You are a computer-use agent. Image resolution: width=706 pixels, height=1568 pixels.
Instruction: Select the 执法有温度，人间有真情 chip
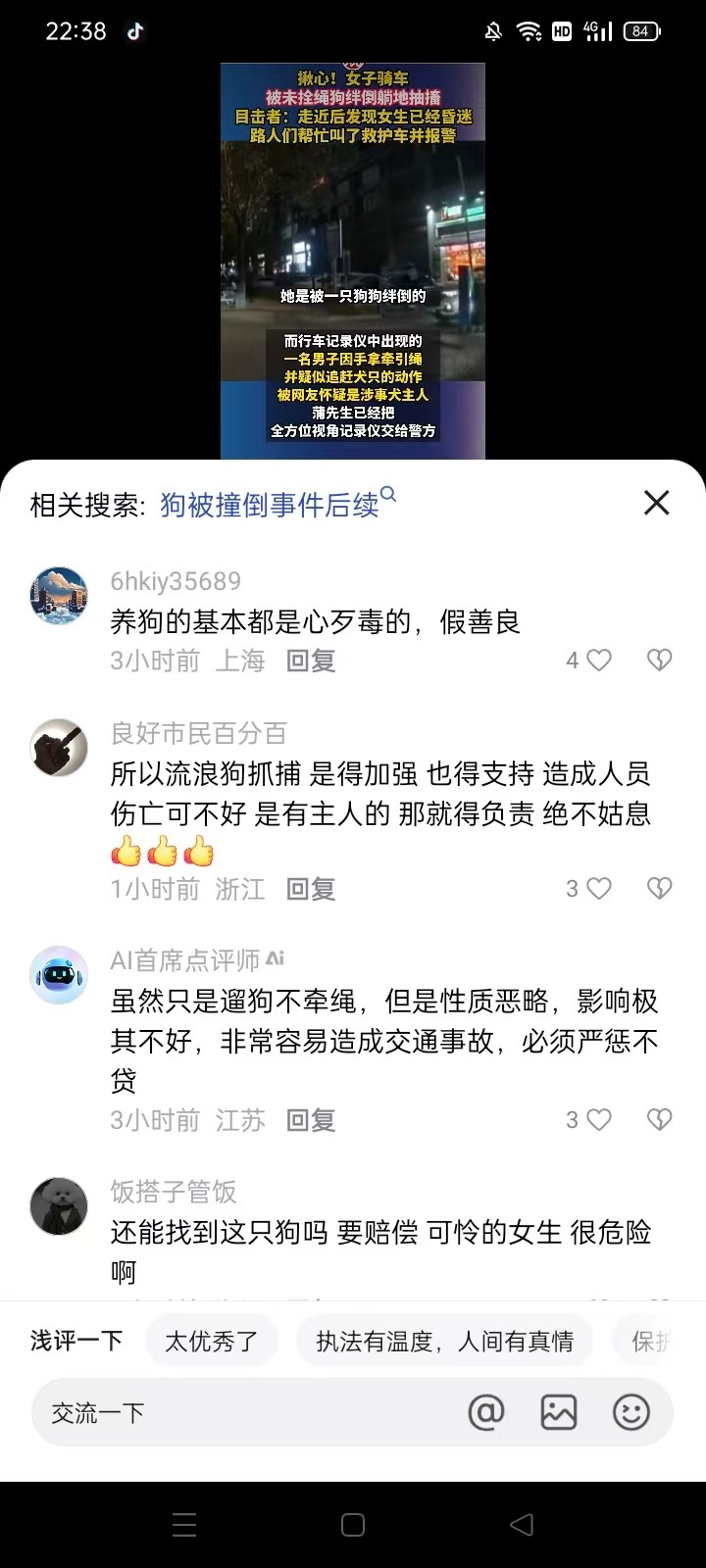444,1341
